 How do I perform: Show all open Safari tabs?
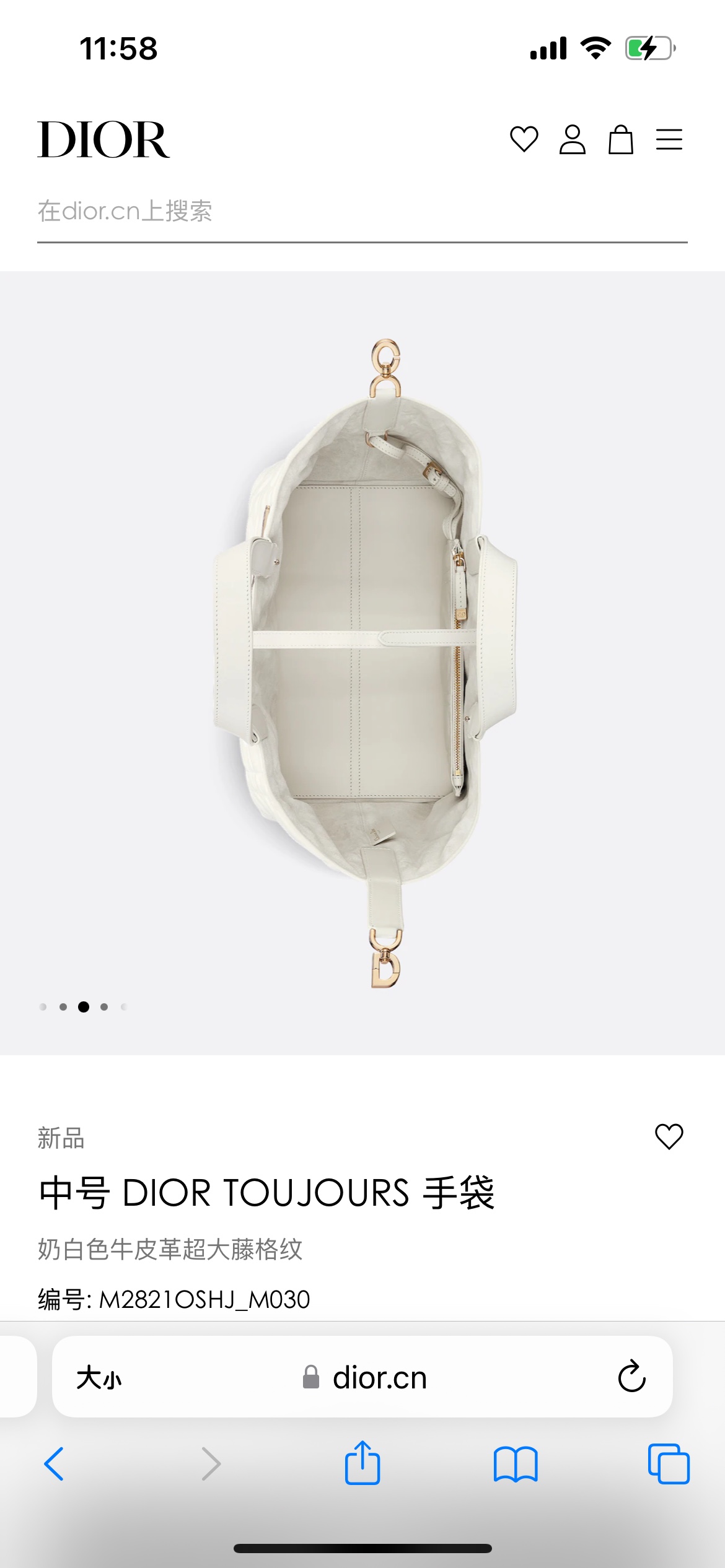pos(669,1464)
